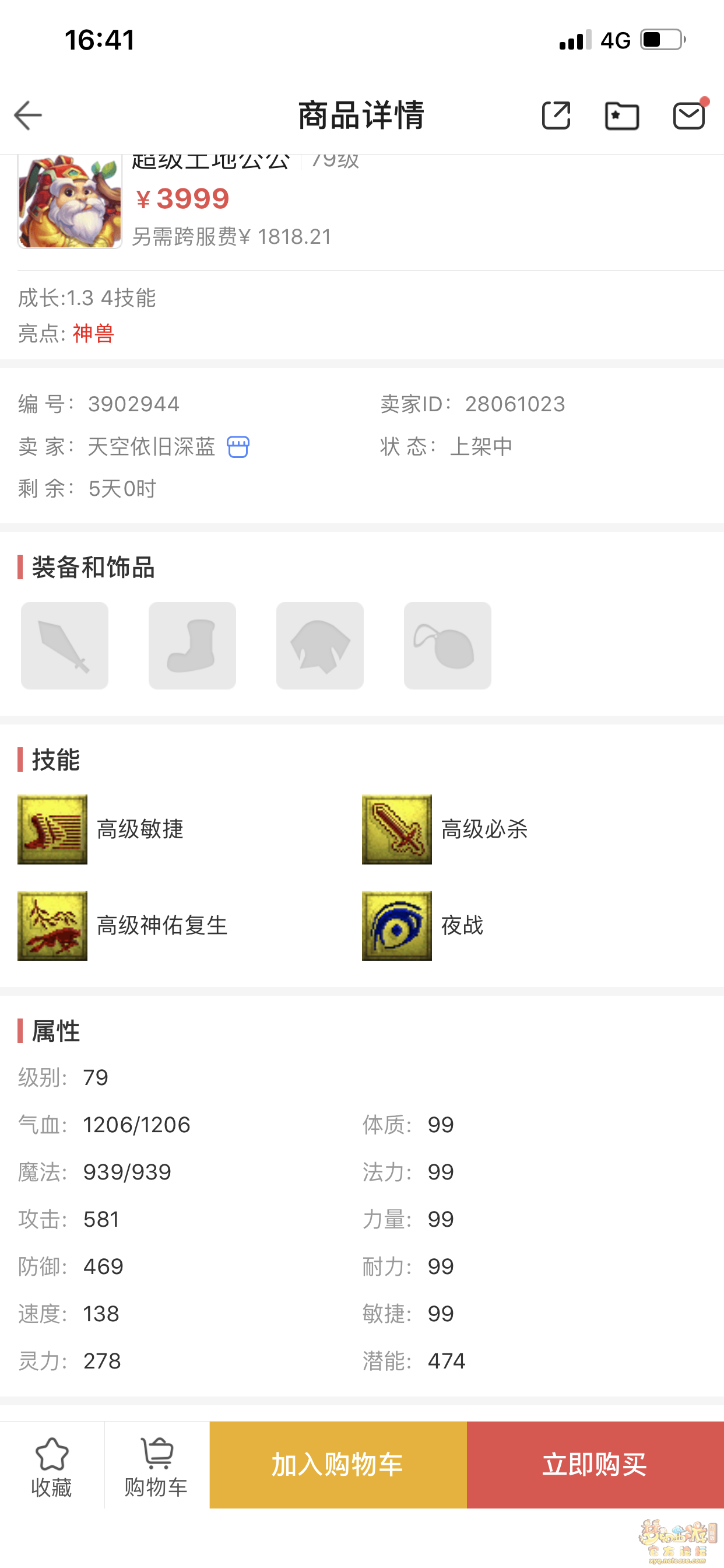Tap 立即购买 to buy now
The width and height of the screenshot is (724, 1568).
(595, 1465)
